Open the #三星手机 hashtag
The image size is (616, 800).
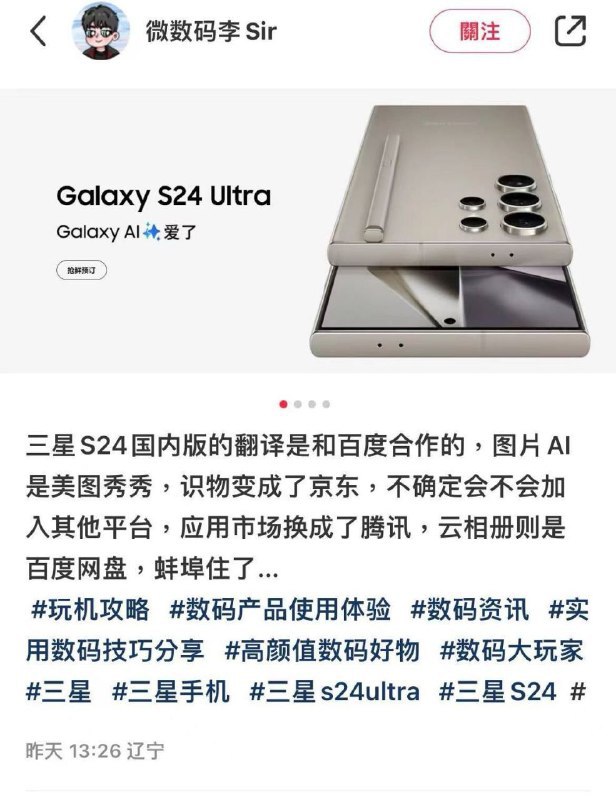click(x=170, y=691)
